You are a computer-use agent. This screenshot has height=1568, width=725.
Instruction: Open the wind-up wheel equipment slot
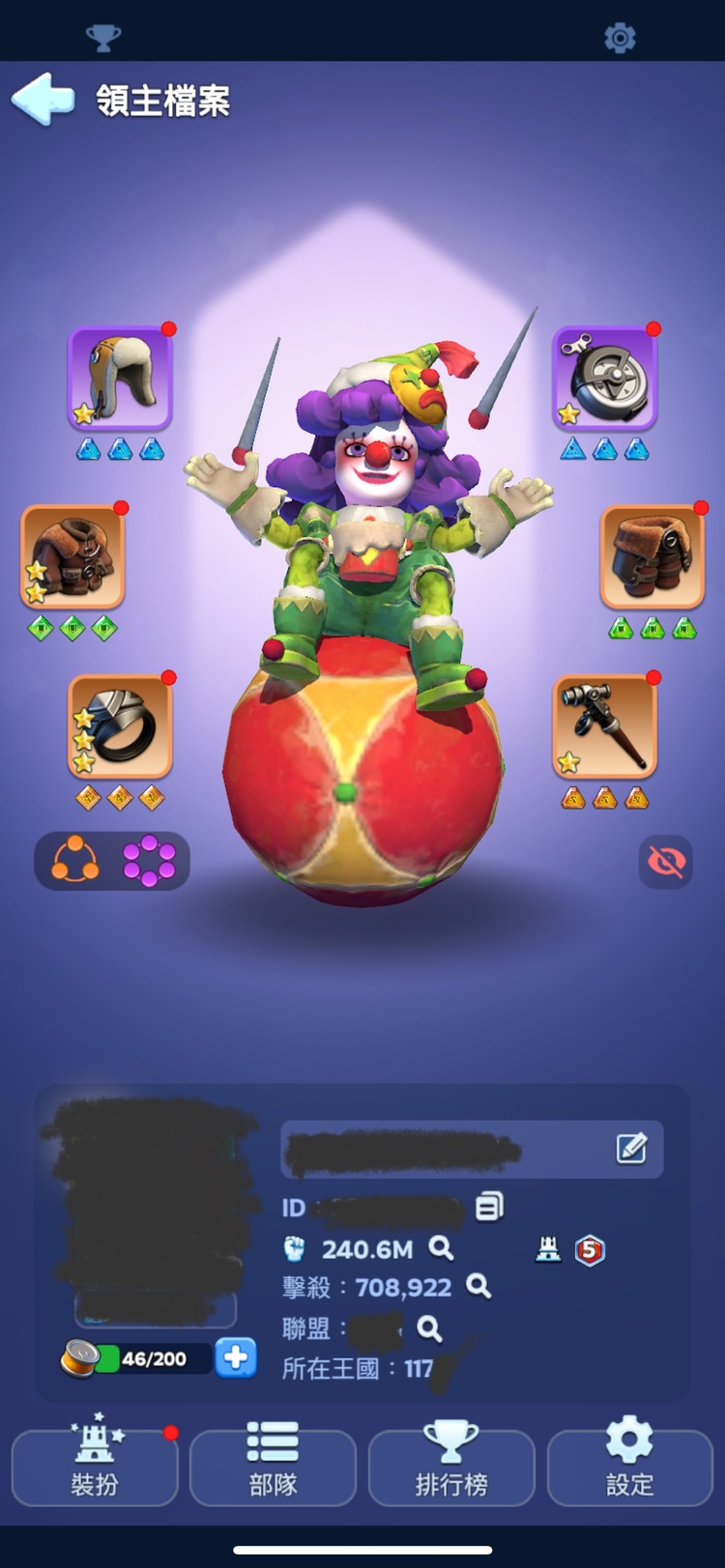[x=605, y=379]
